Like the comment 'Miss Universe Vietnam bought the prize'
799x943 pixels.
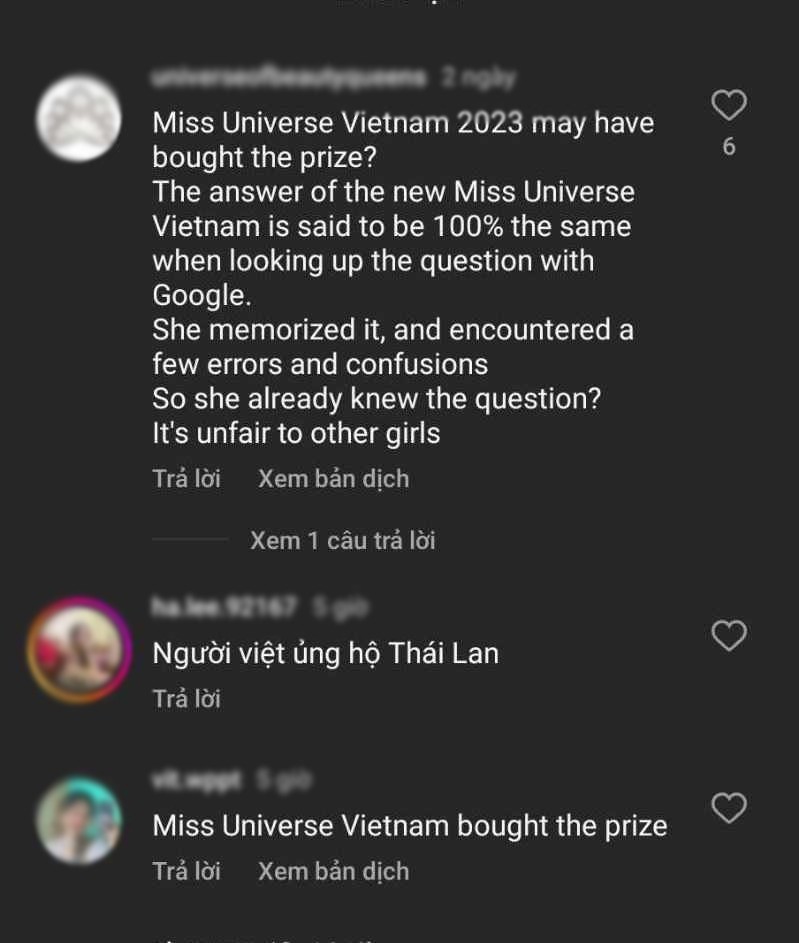pos(728,808)
